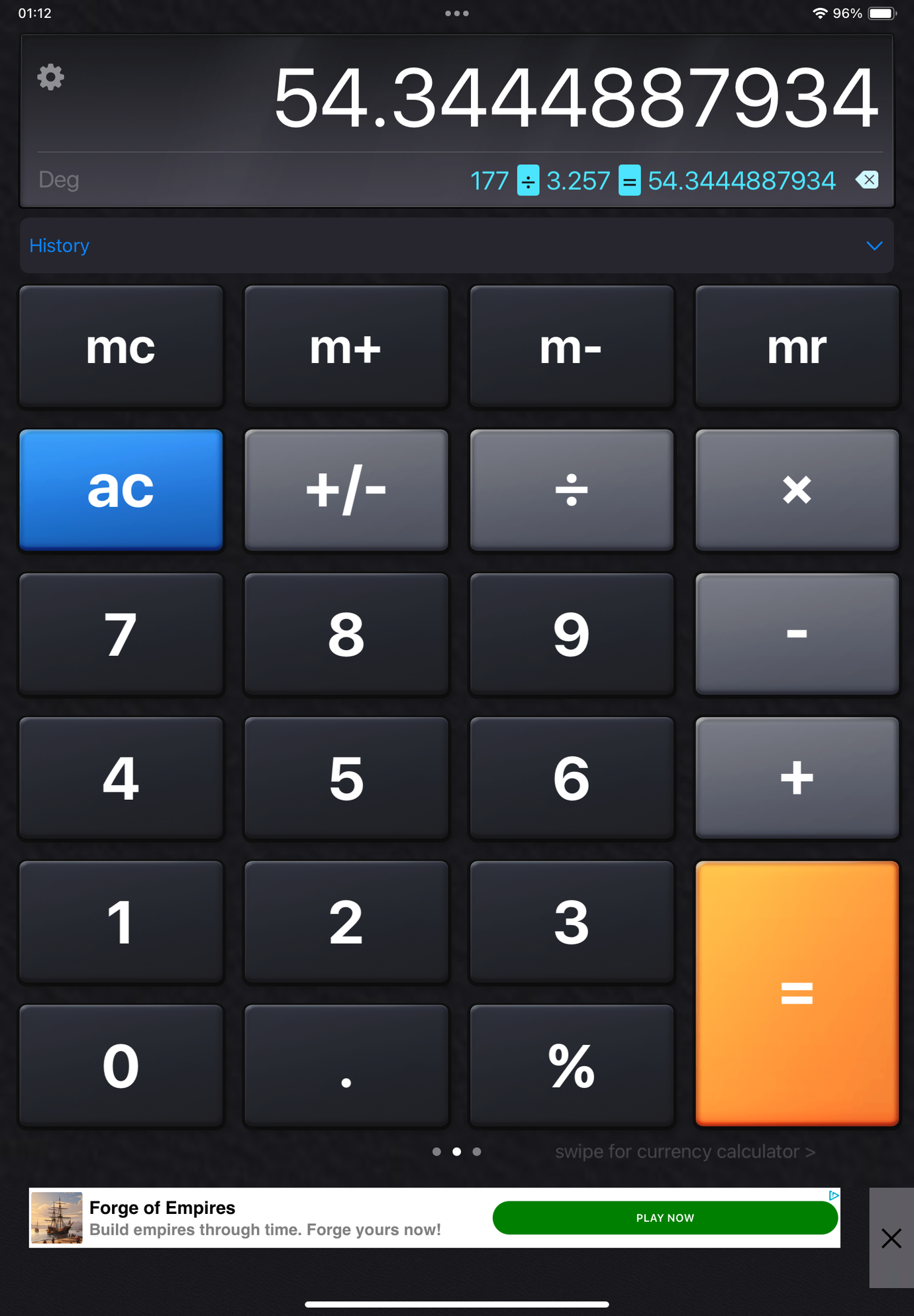
Task: Subtract from memory with m-
Action: [x=572, y=347]
